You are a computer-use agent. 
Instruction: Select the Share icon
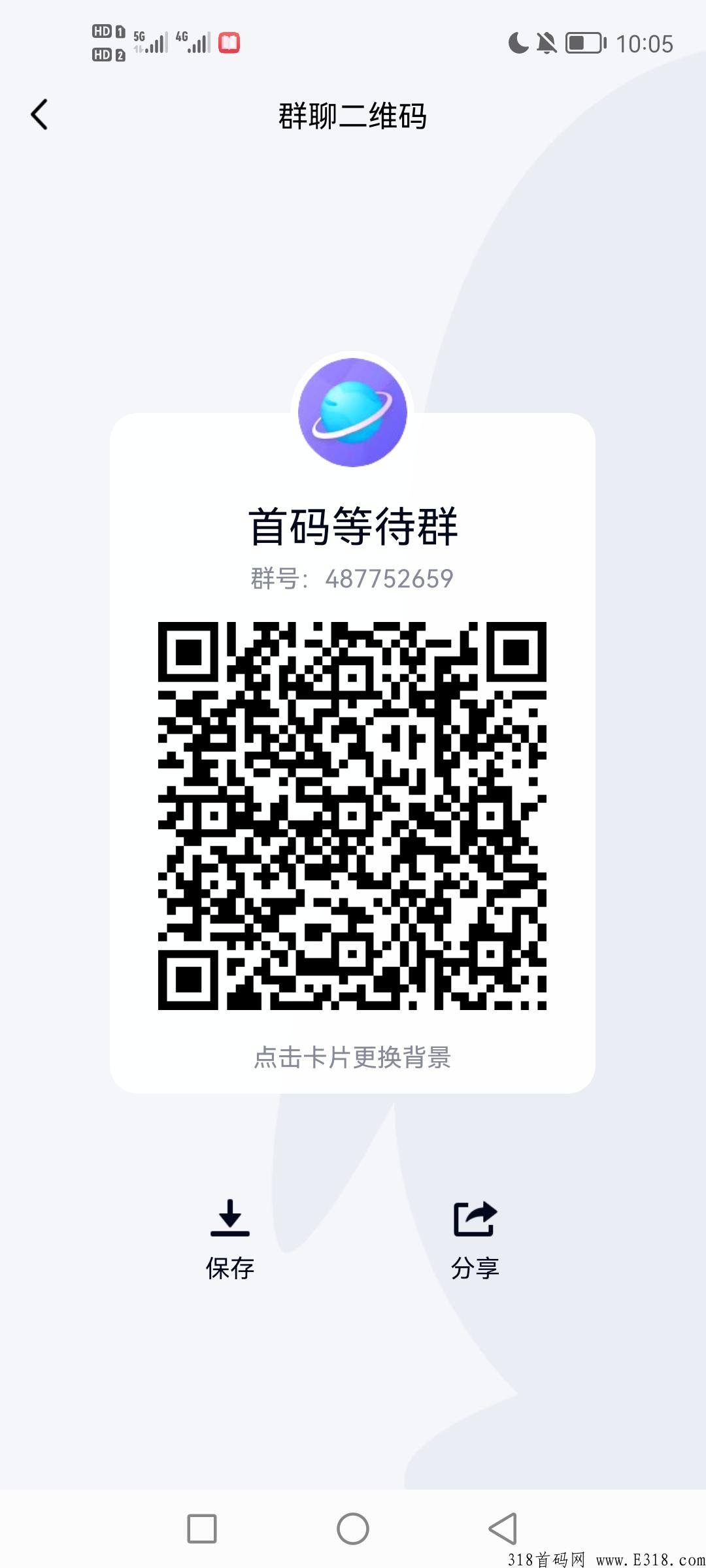click(475, 1217)
